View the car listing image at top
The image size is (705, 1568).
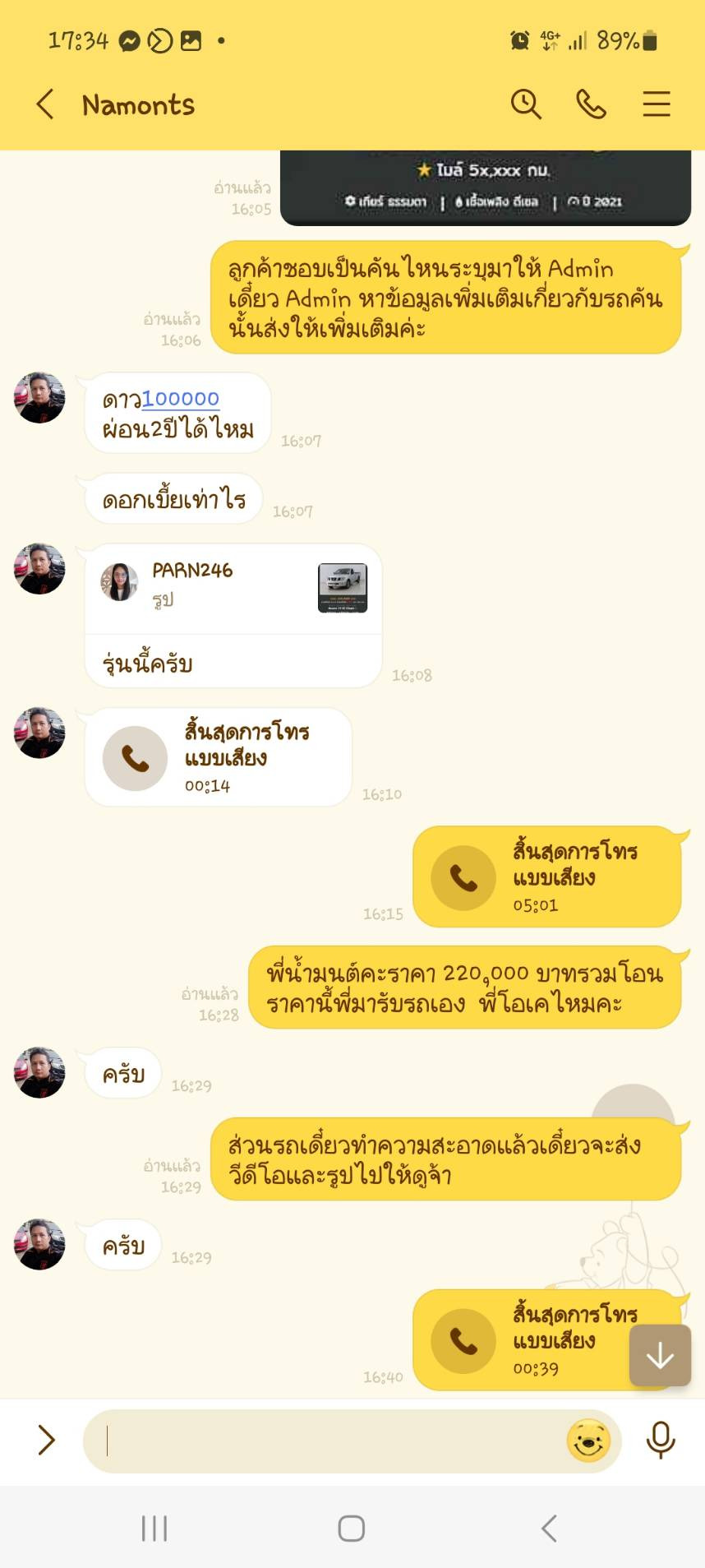tap(485, 187)
